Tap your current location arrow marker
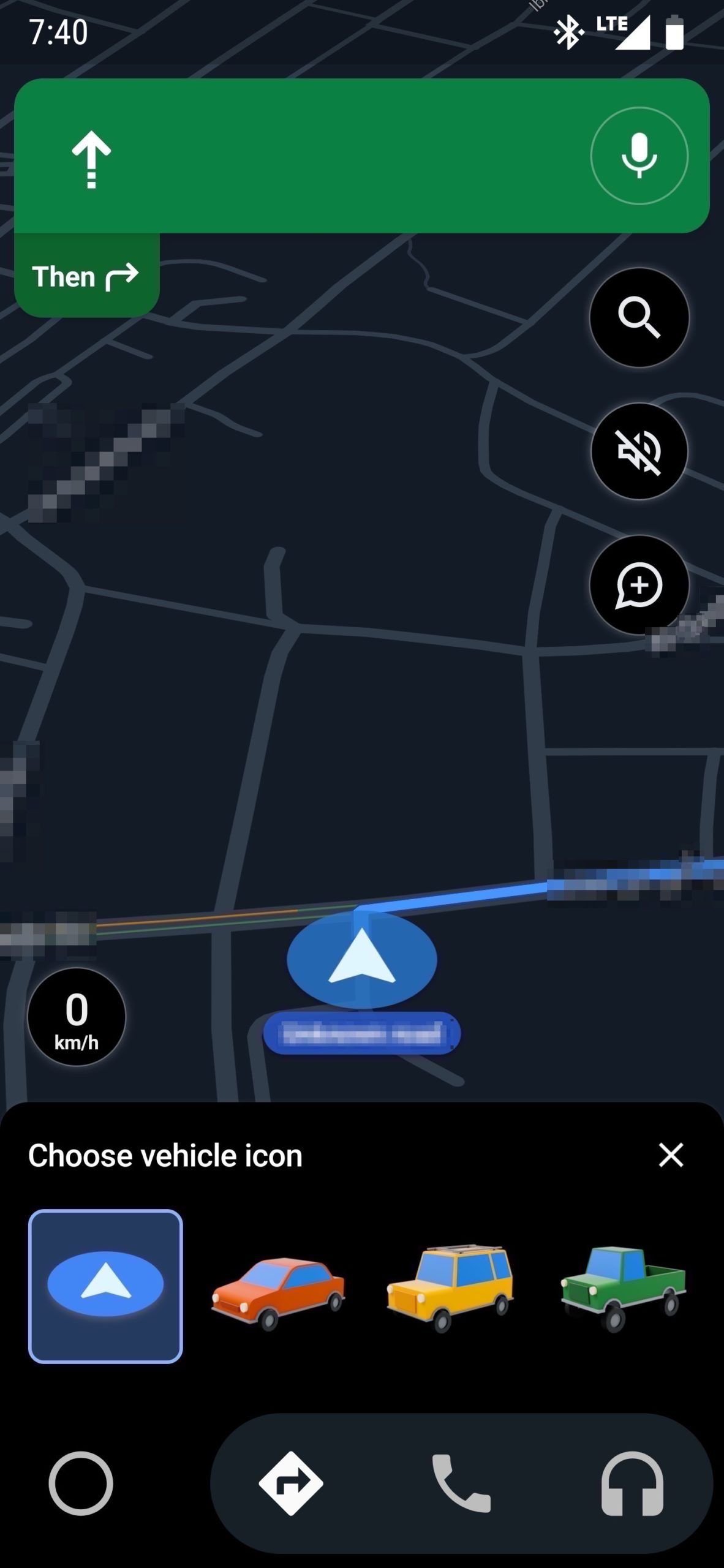The height and width of the screenshot is (1568, 724). click(x=361, y=962)
